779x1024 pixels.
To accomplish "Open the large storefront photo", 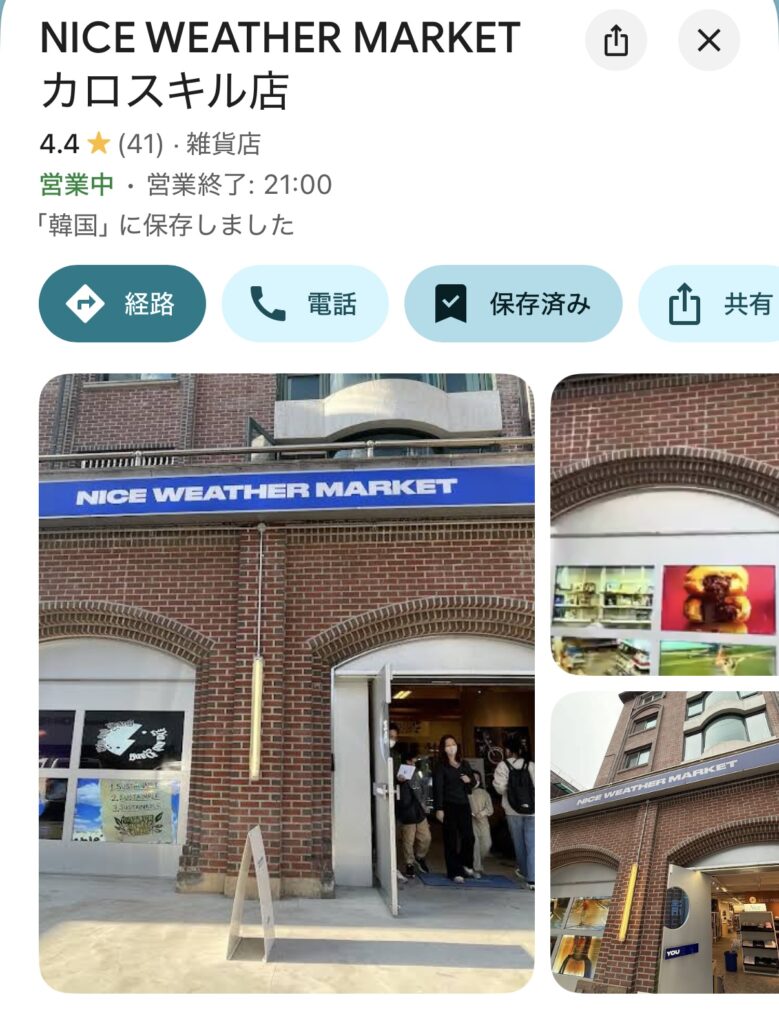I will click(x=286, y=683).
